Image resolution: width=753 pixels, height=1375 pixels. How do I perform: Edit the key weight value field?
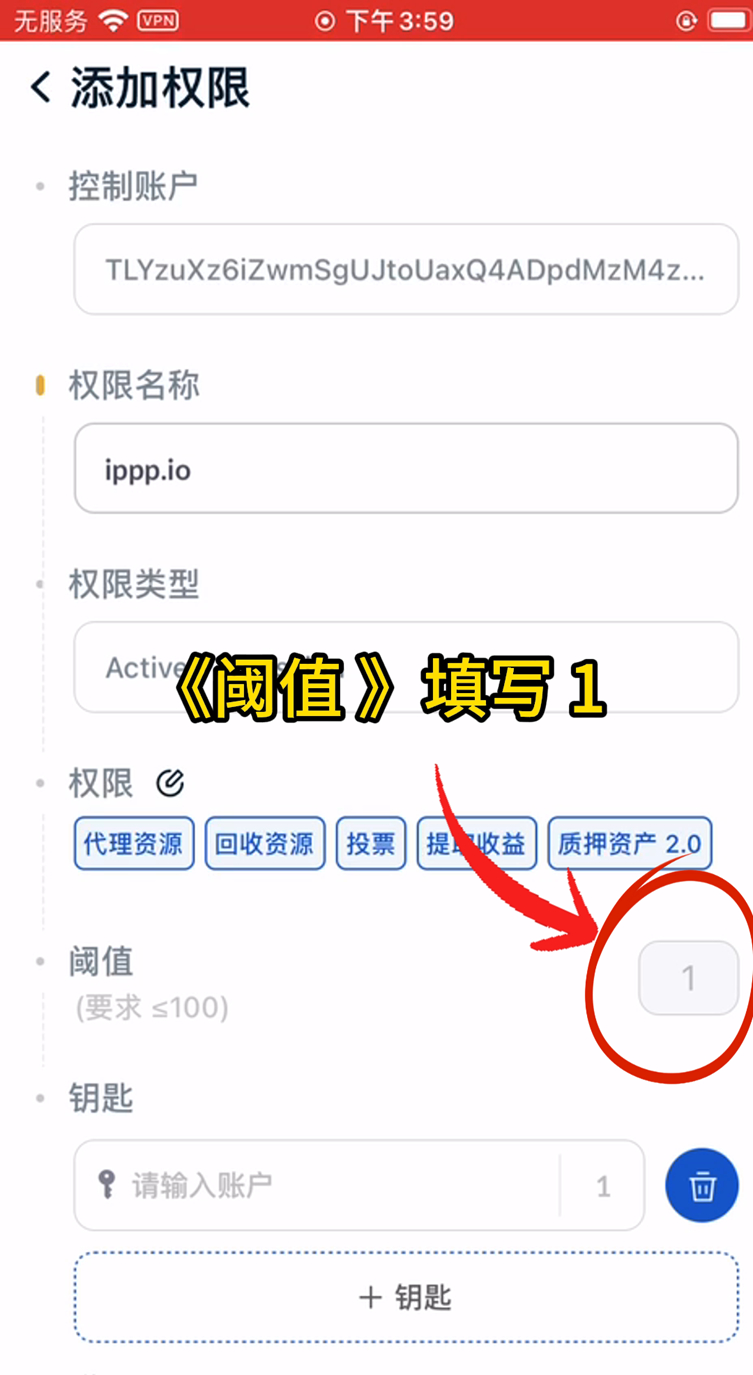(602, 1186)
